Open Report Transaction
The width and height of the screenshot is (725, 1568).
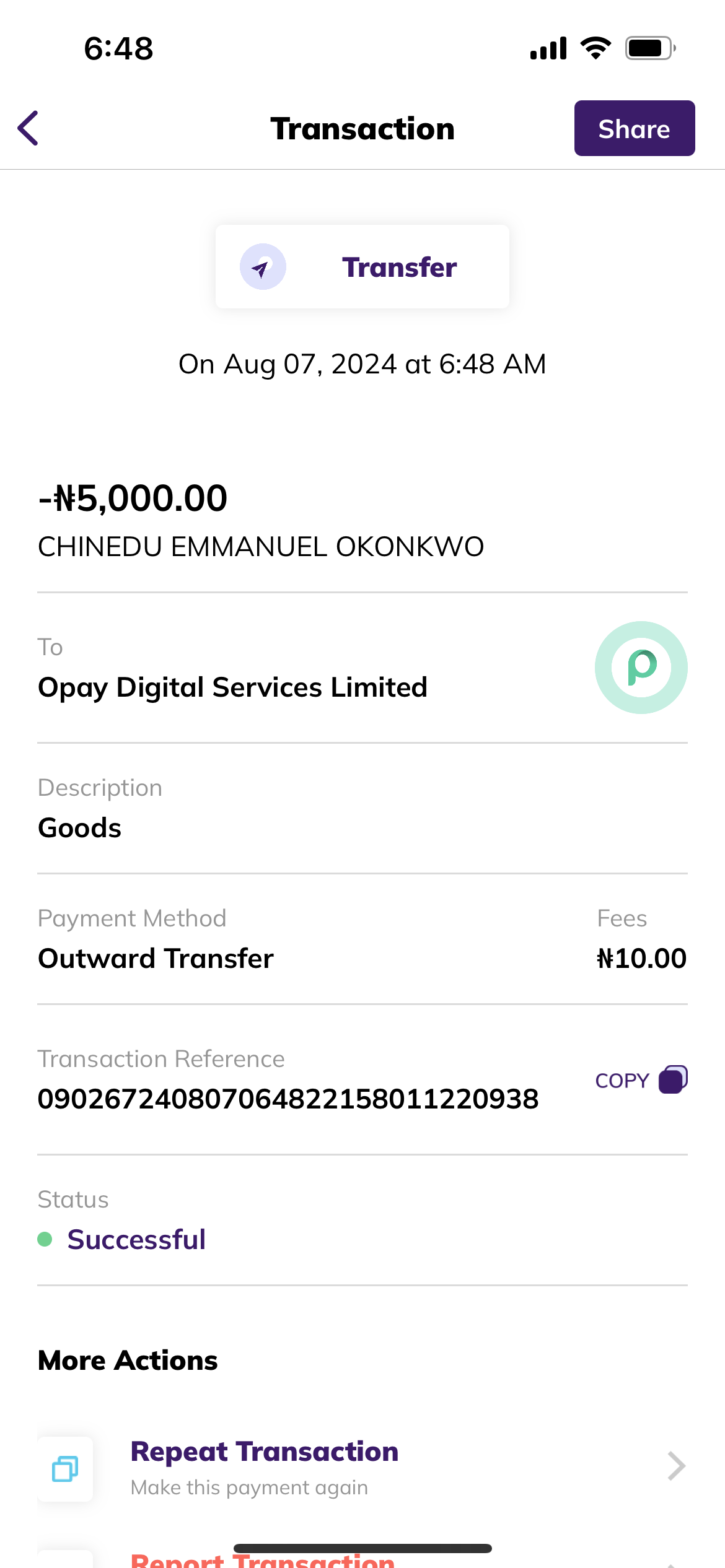[x=263, y=1559]
